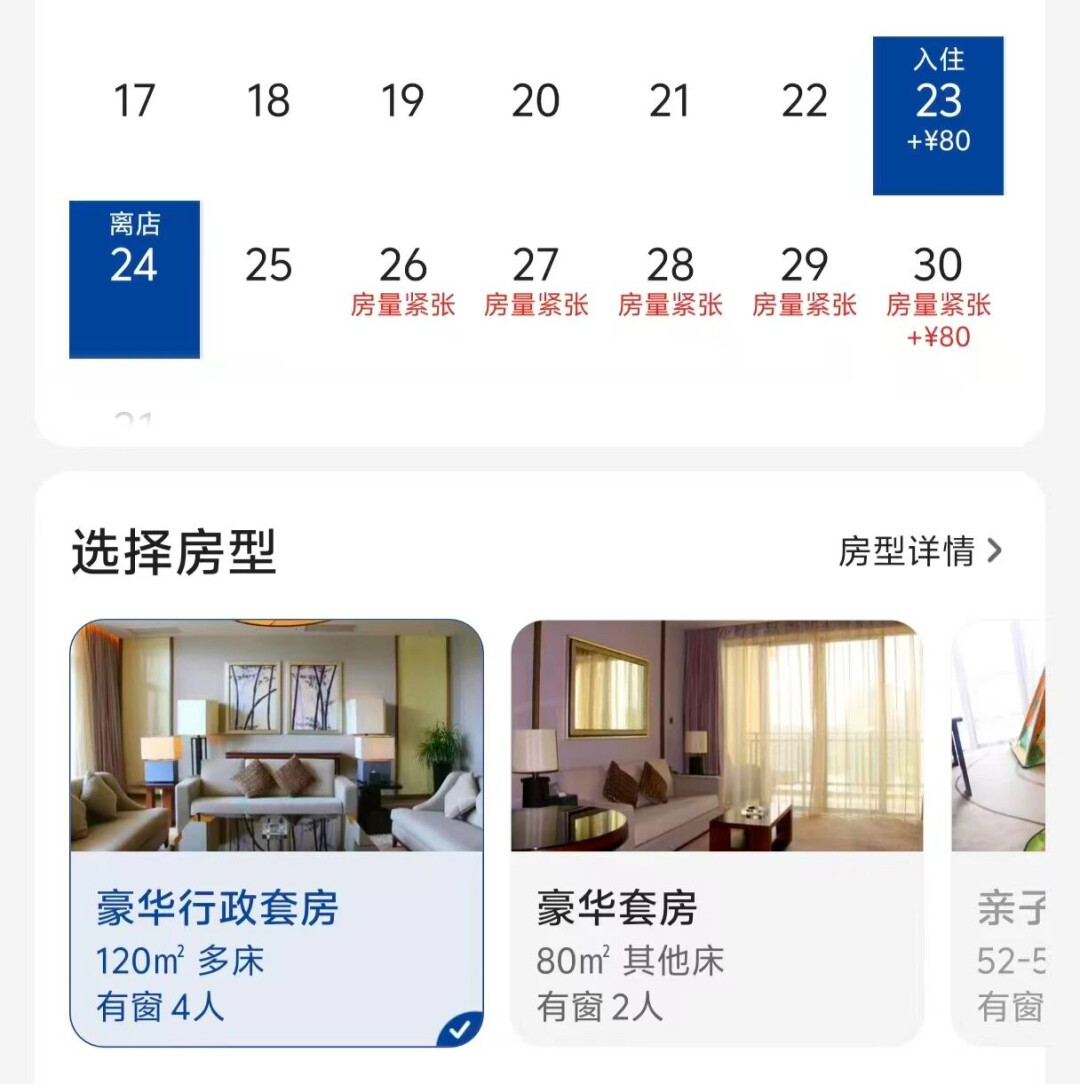Select the 26th marked 房量紧张

(x=402, y=280)
